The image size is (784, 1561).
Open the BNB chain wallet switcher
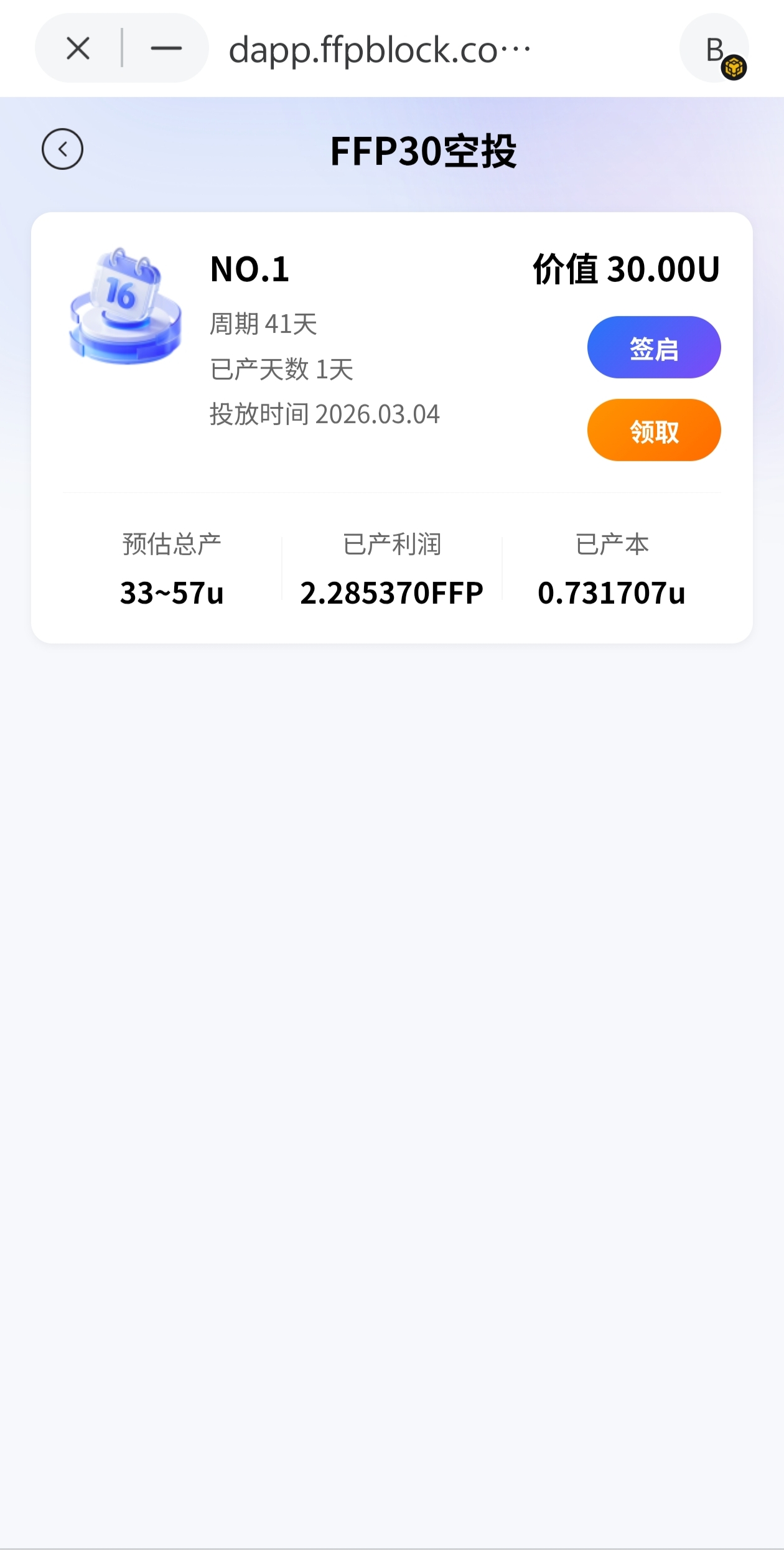[x=714, y=49]
